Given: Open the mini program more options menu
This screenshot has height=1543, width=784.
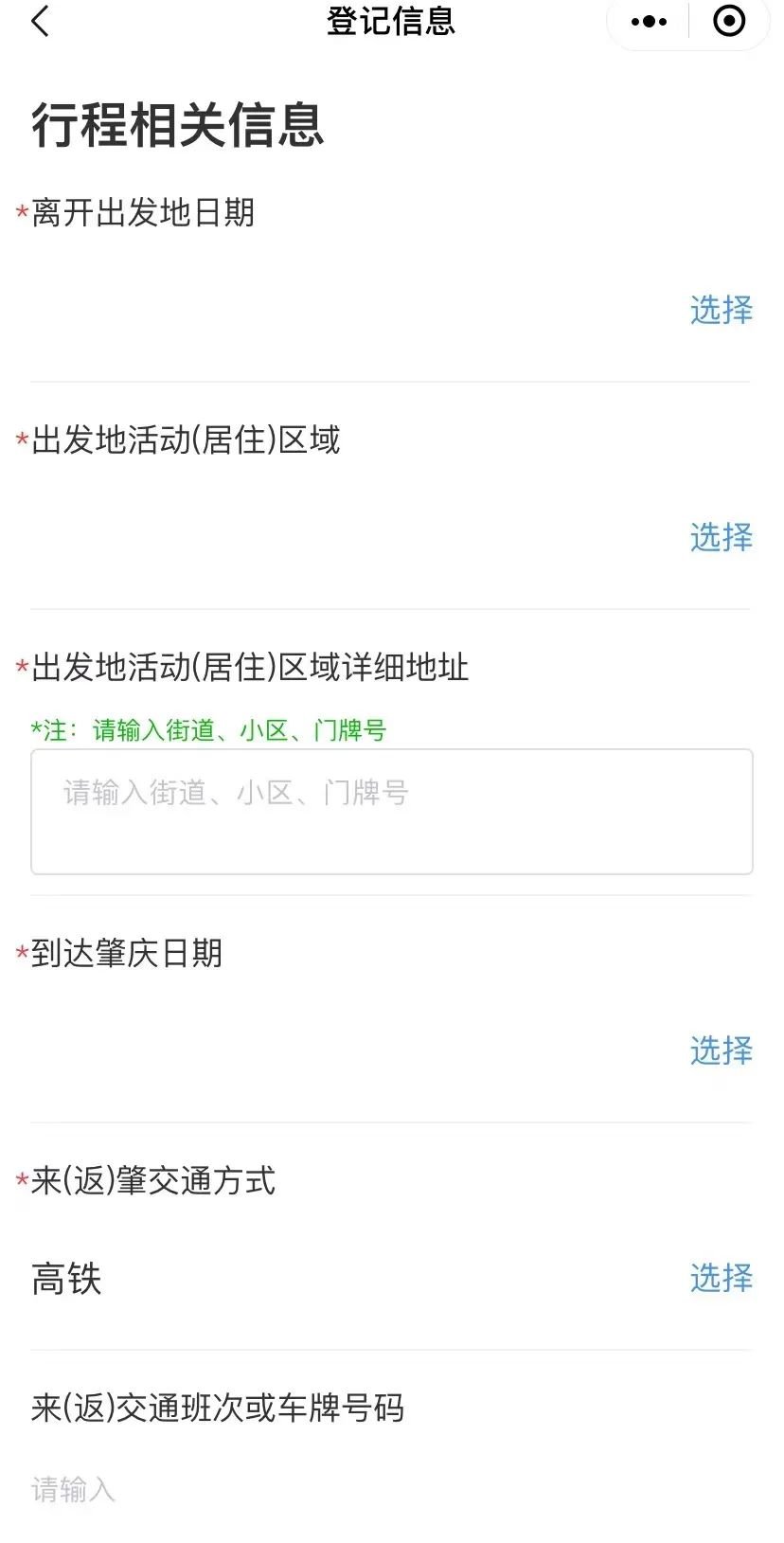Looking at the screenshot, I should pyautogui.click(x=649, y=21).
